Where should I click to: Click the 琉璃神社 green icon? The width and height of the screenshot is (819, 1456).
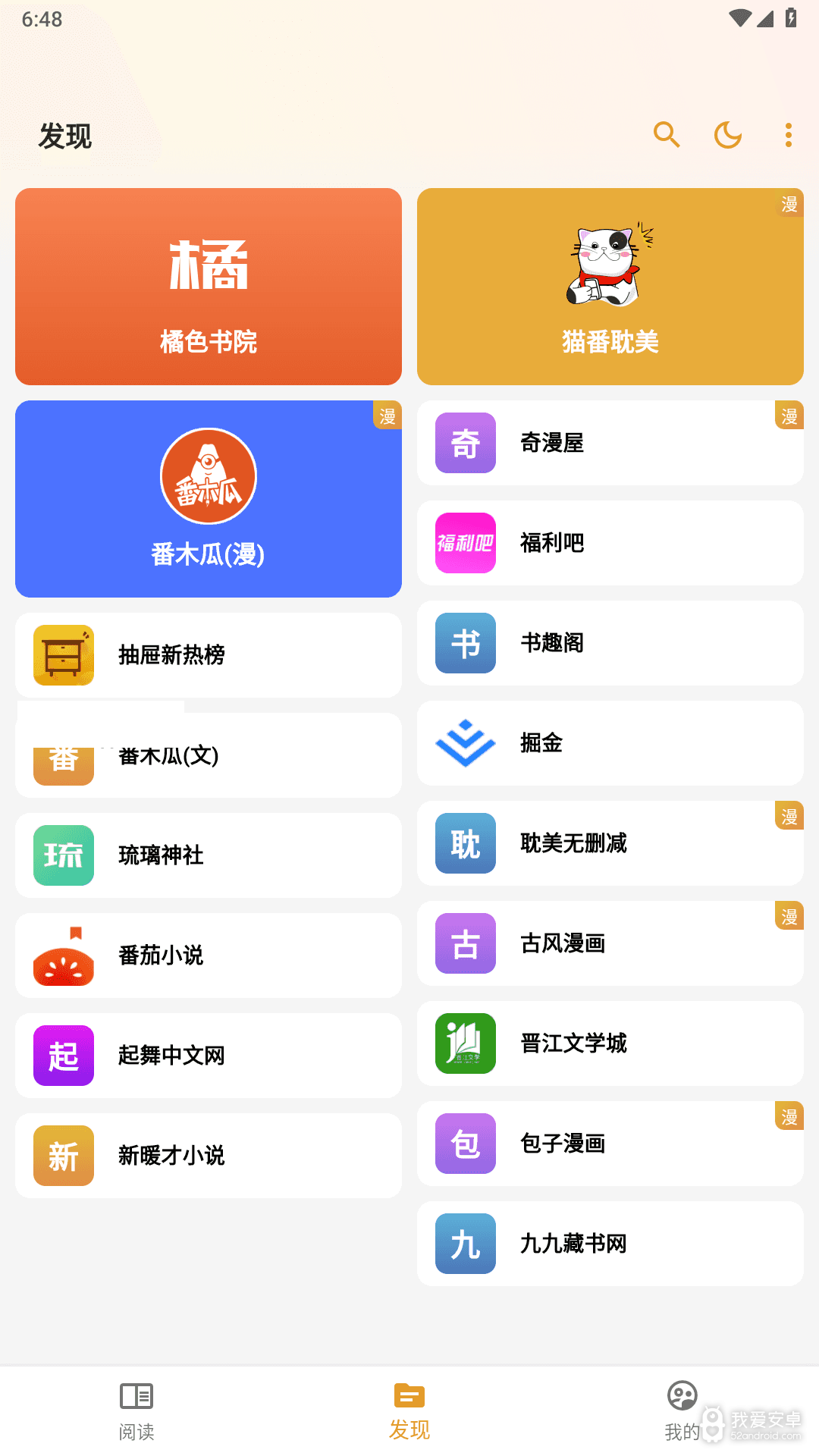tap(63, 855)
